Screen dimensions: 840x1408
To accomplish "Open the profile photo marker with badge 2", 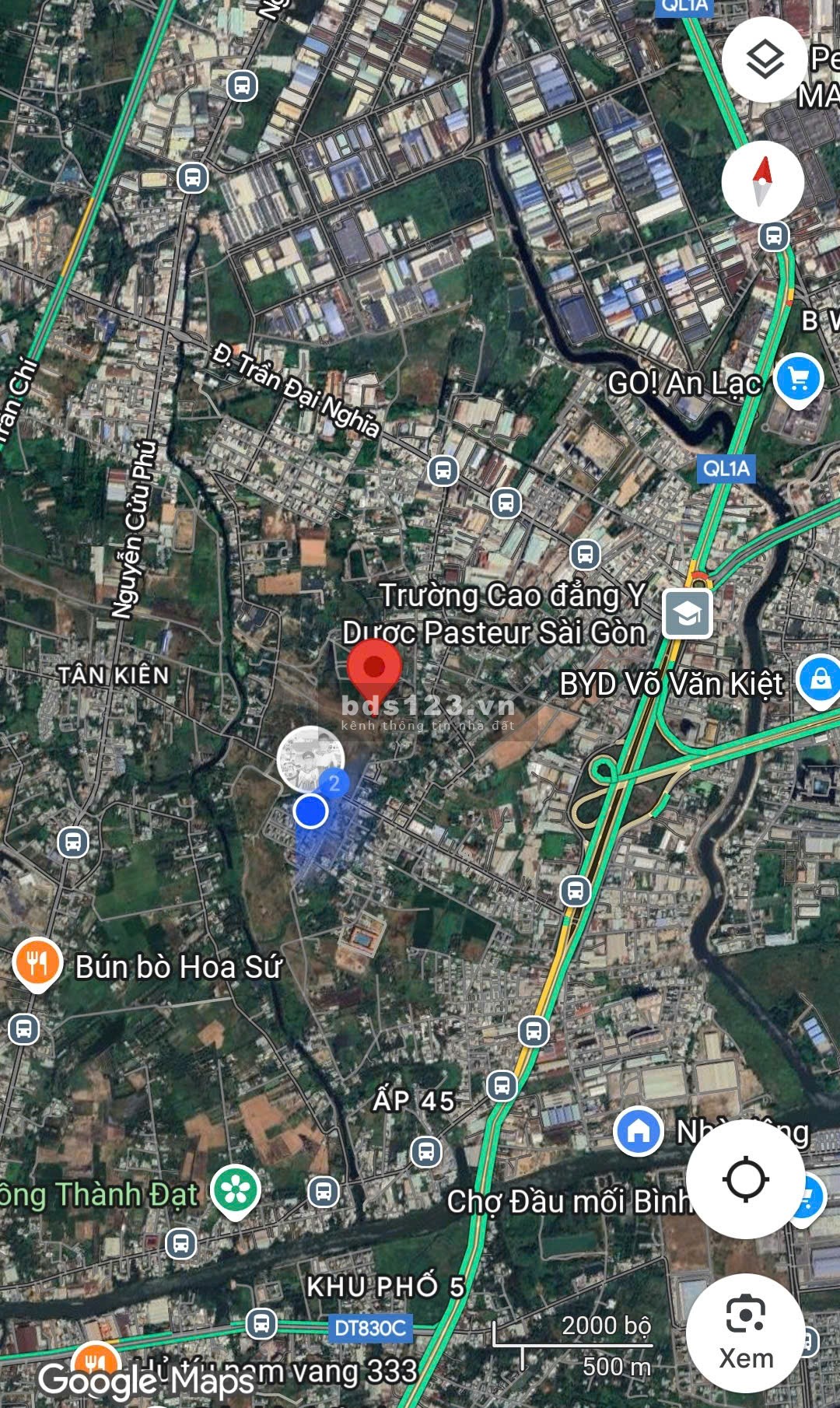I will point(310,758).
